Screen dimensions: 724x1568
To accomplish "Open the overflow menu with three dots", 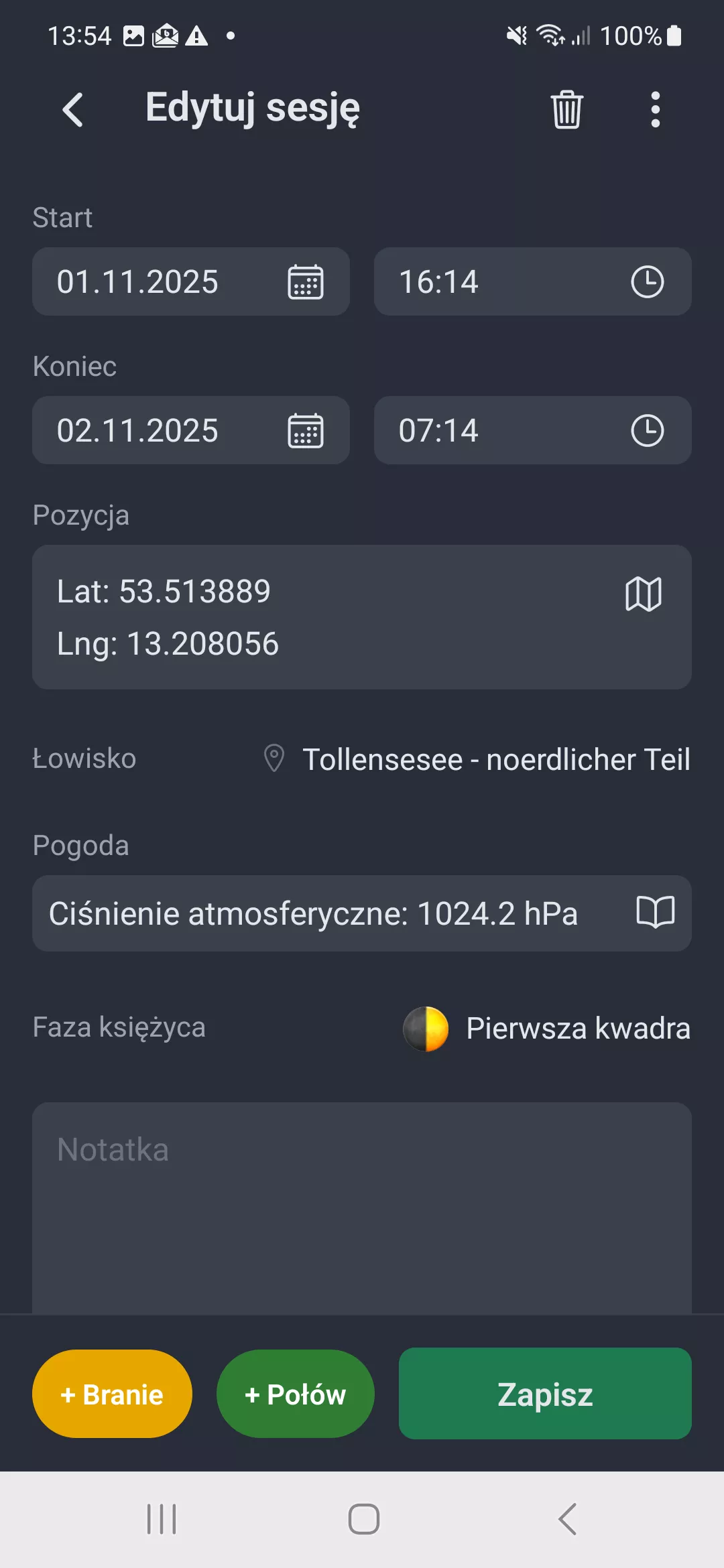I will (654, 109).
